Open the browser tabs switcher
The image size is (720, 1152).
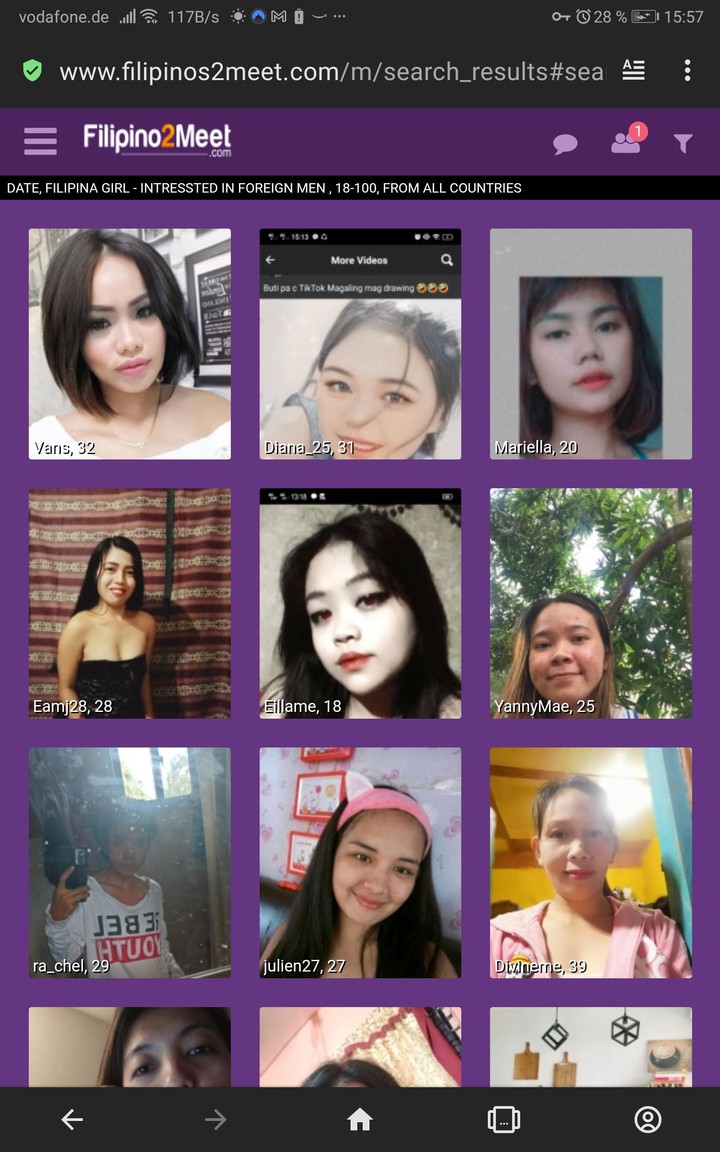pyautogui.click(x=504, y=1120)
